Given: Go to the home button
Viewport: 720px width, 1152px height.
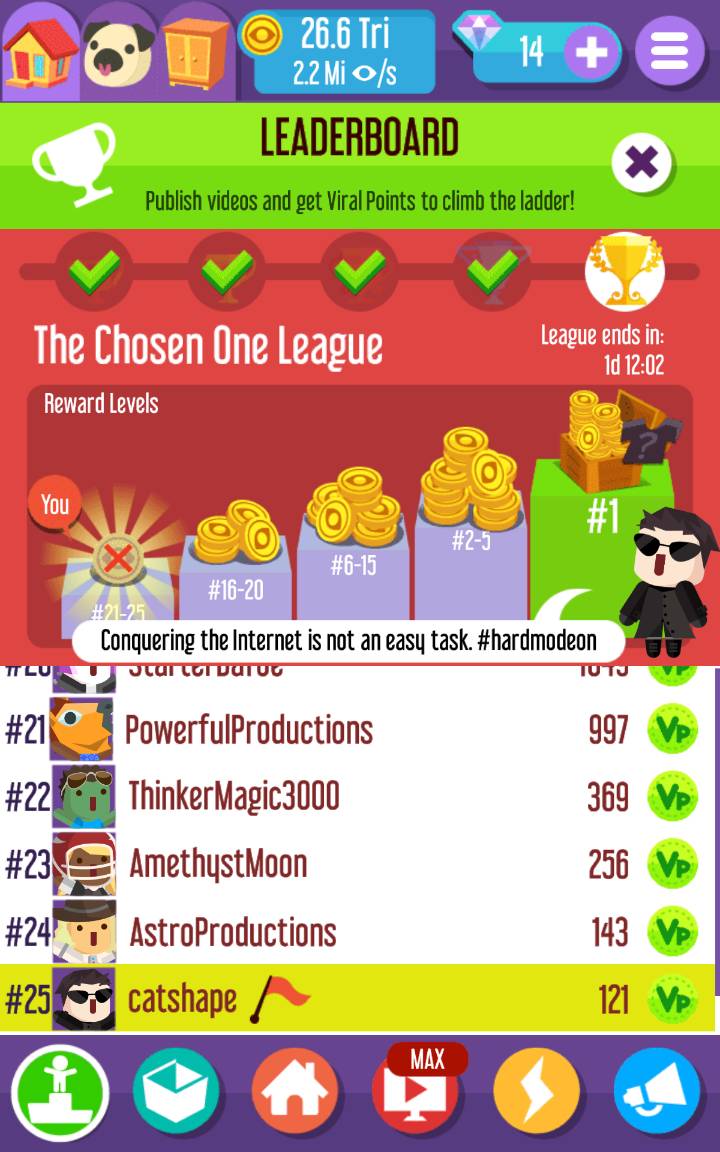Looking at the screenshot, I should click(x=294, y=1093).
